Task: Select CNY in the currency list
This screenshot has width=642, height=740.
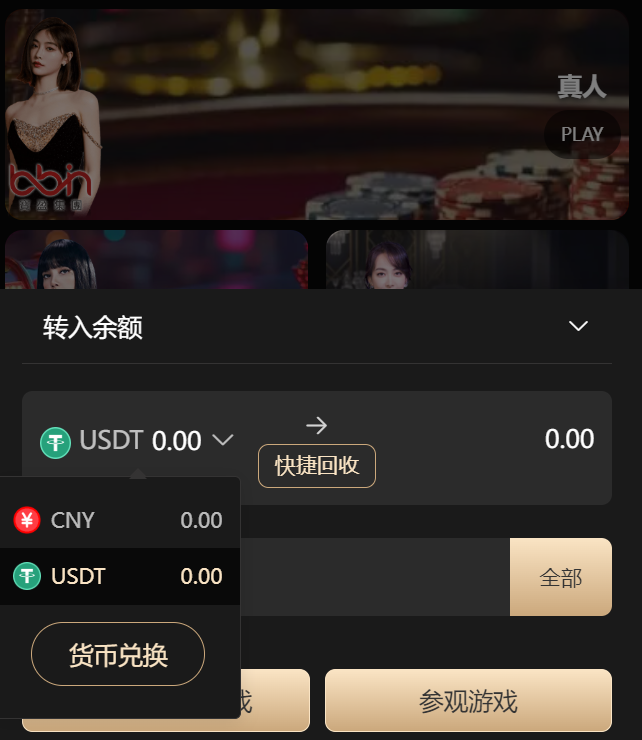Action: (x=118, y=520)
